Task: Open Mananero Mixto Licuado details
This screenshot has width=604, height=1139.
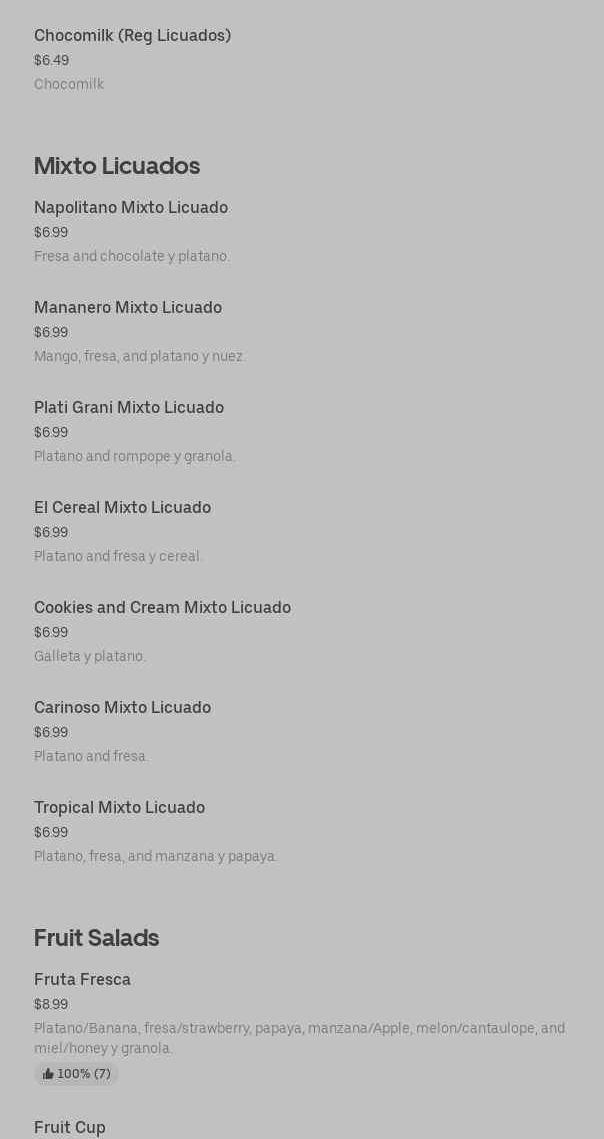Action: coord(128,308)
